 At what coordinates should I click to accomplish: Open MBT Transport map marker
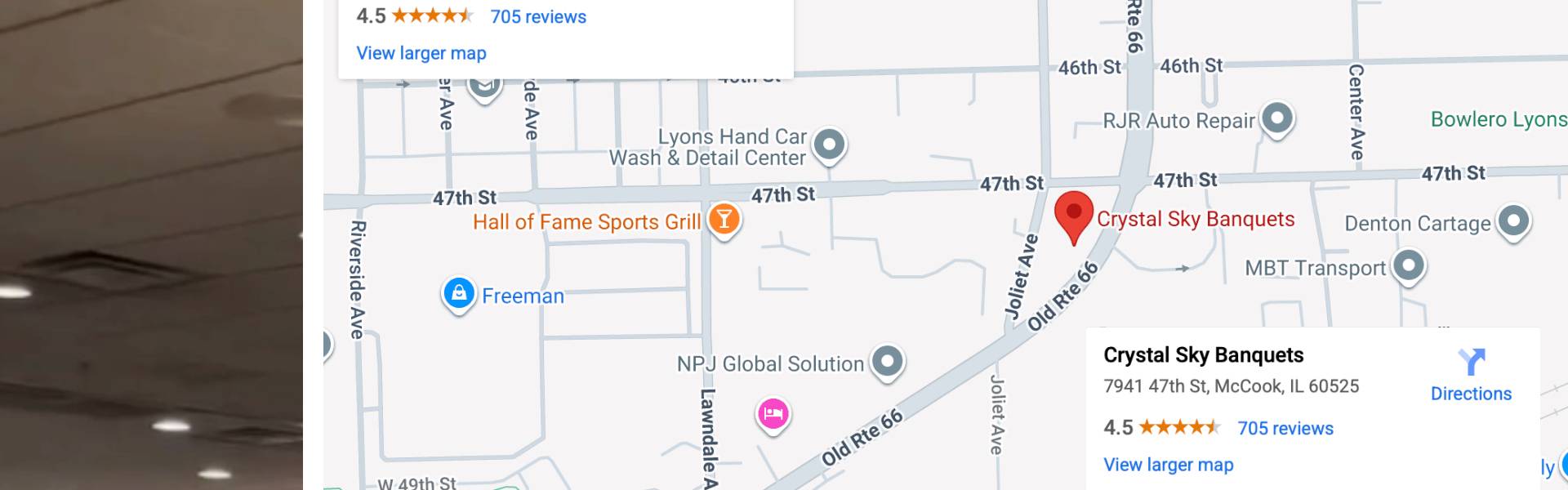click(x=1409, y=265)
